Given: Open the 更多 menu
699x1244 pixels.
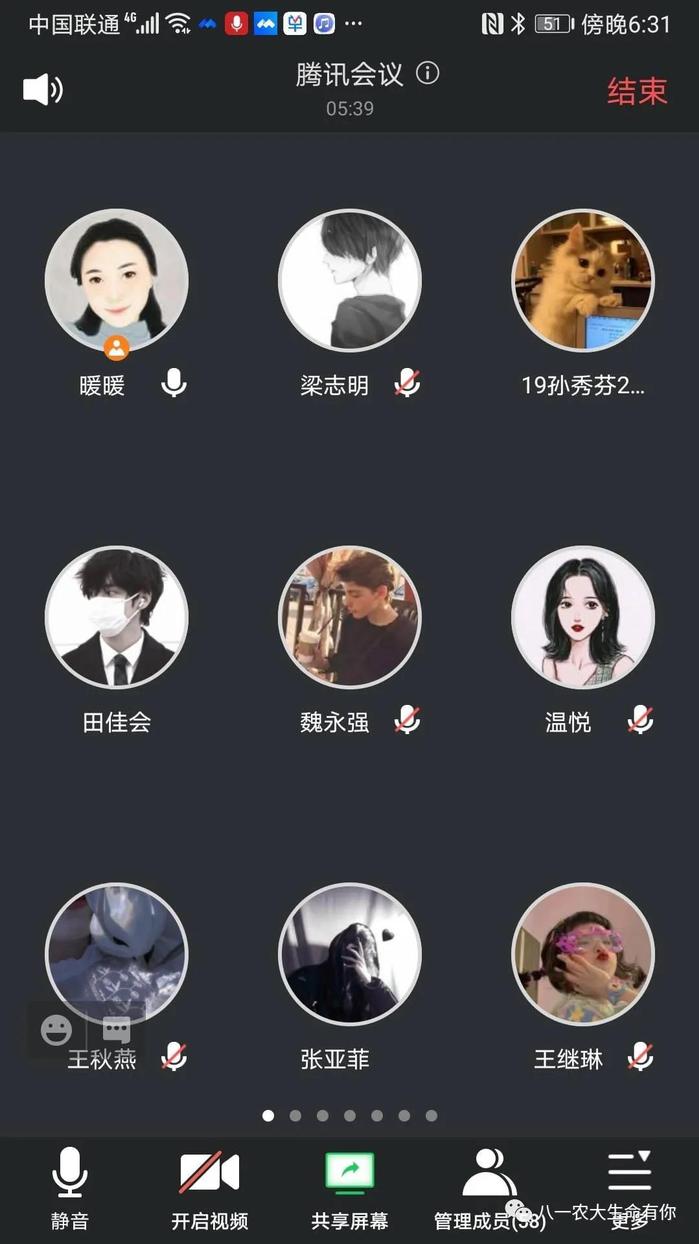Looking at the screenshot, I should [629, 1187].
